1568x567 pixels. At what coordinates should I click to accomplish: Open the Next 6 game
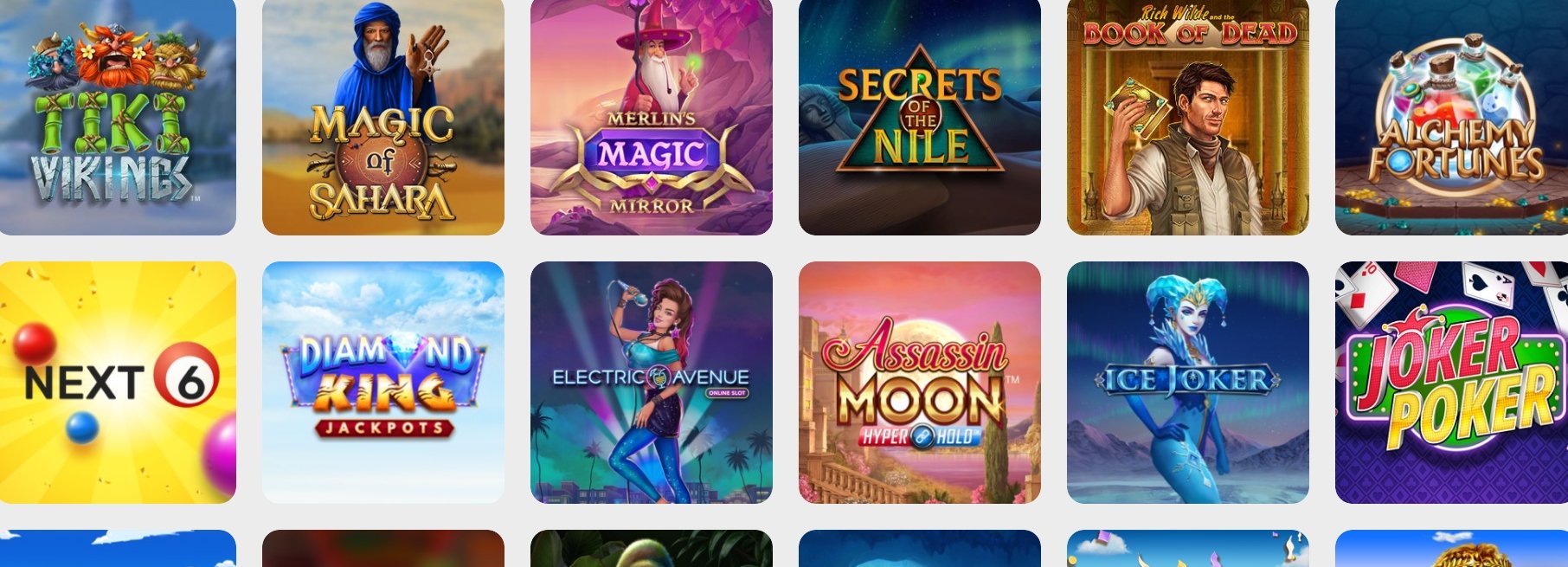click(117, 382)
